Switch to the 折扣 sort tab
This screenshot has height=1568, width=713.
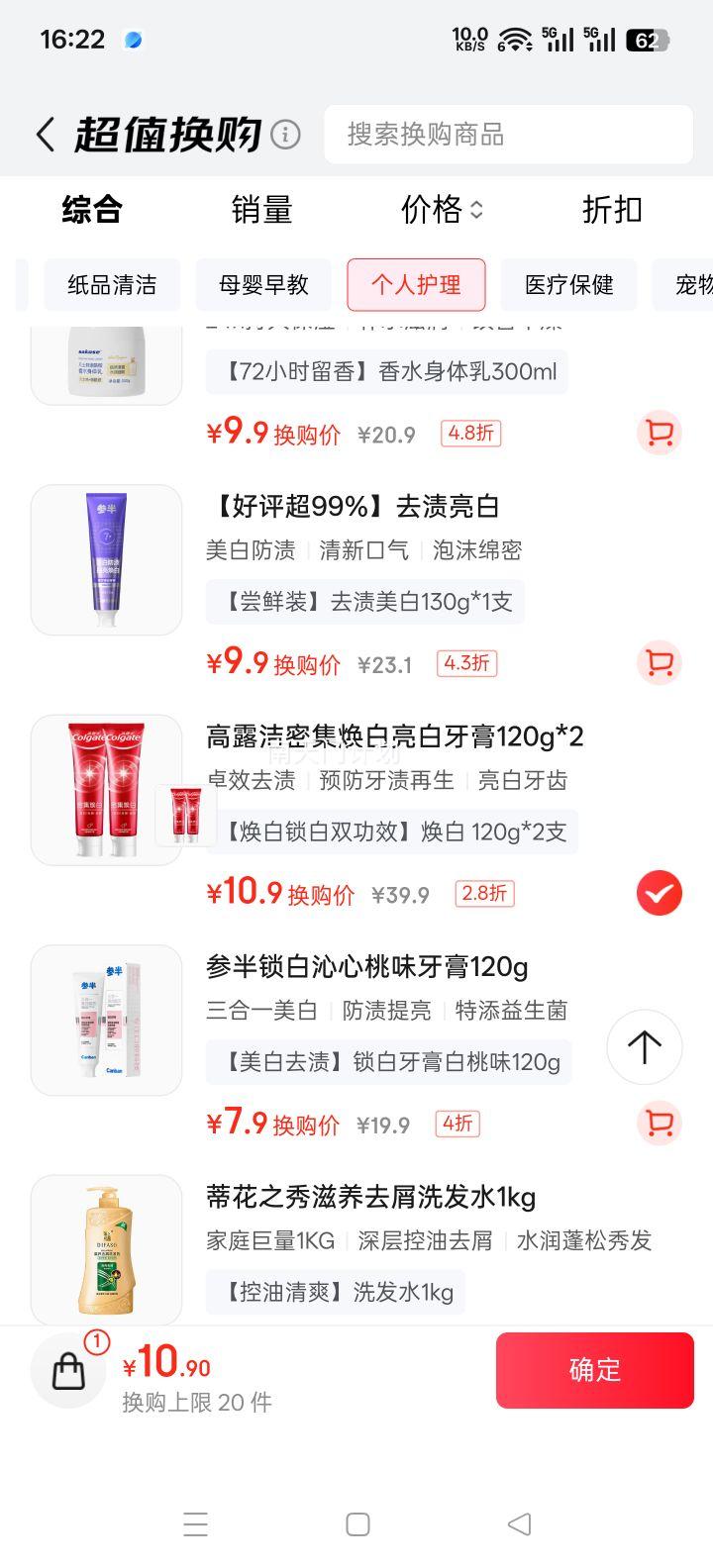611,210
